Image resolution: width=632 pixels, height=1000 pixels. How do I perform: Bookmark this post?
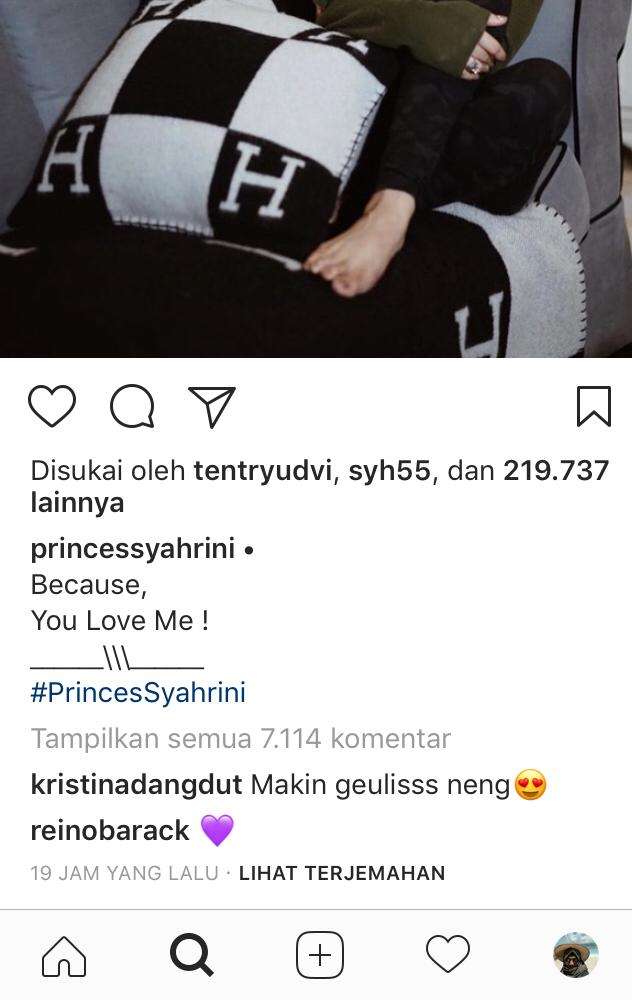[x=593, y=407]
